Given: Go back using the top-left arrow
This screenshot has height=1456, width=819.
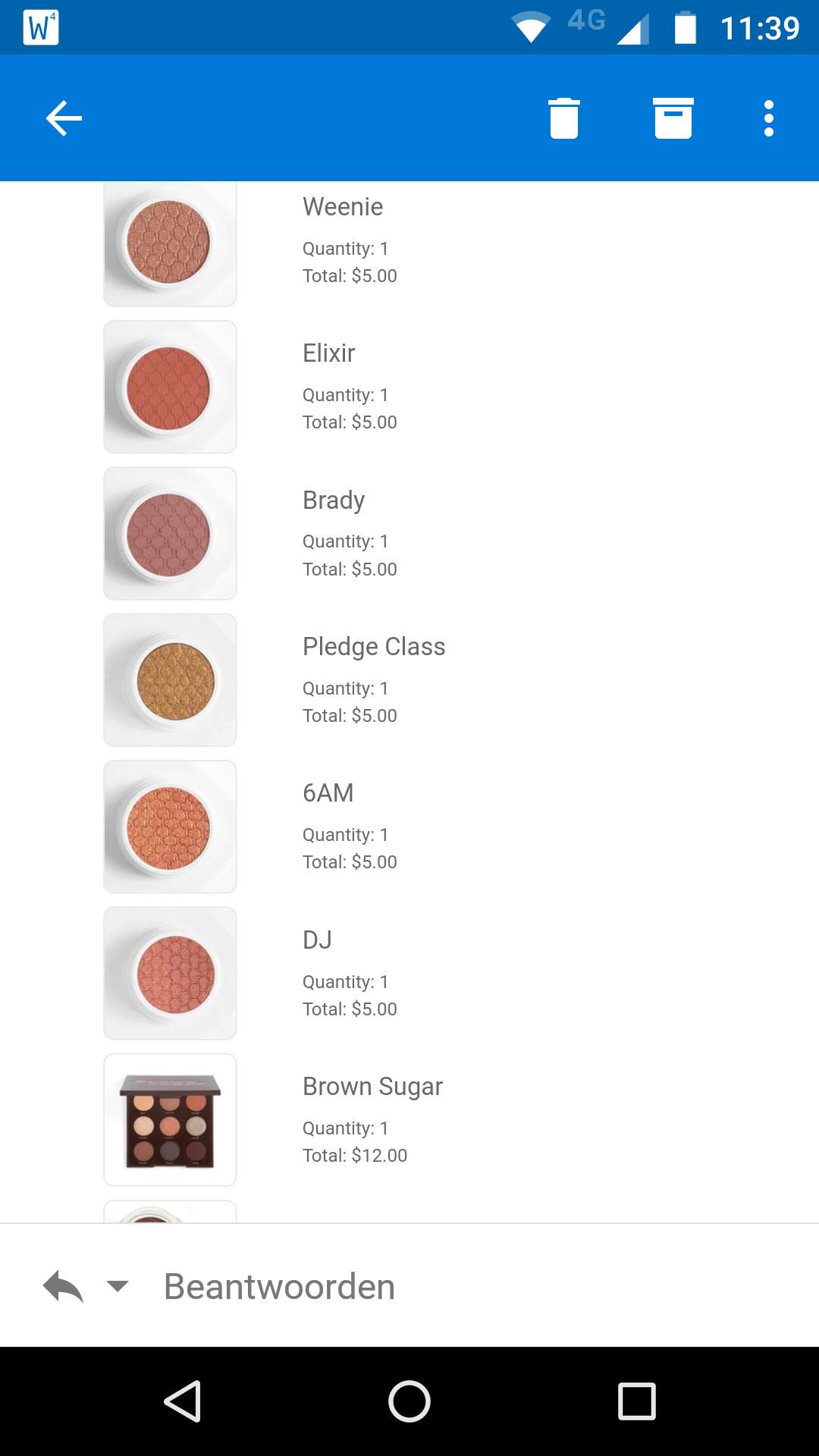Looking at the screenshot, I should tap(64, 118).
